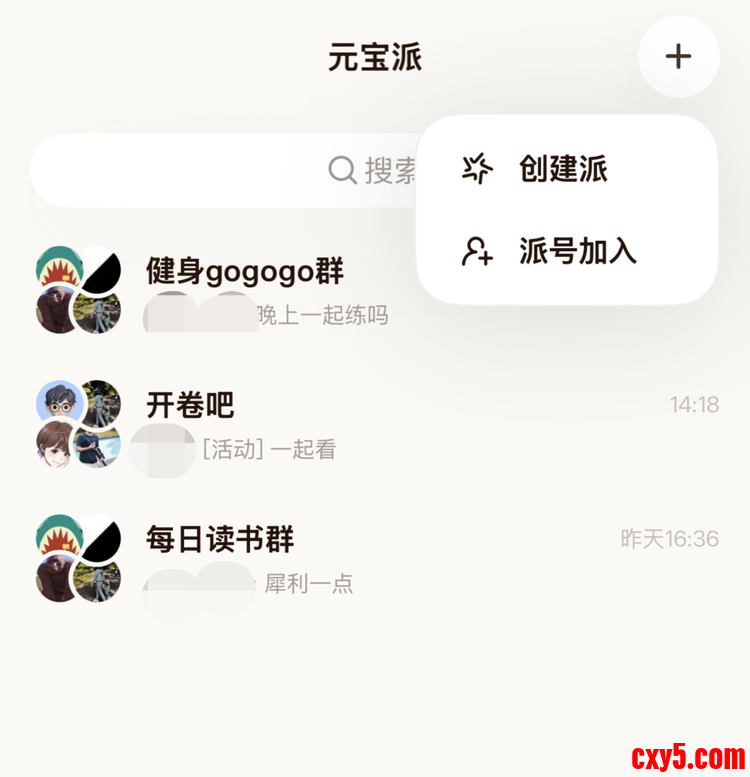Choose 创建派 from the popup menu
Screen dimensions: 750x777
pyautogui.click(x=560, y=169)
